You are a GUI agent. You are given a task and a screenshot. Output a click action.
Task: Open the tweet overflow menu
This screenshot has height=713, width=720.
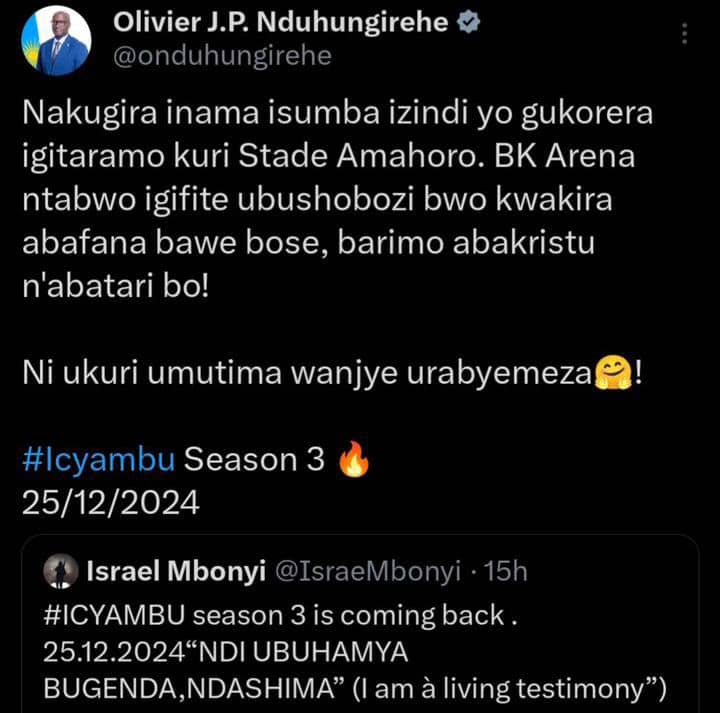684,34
